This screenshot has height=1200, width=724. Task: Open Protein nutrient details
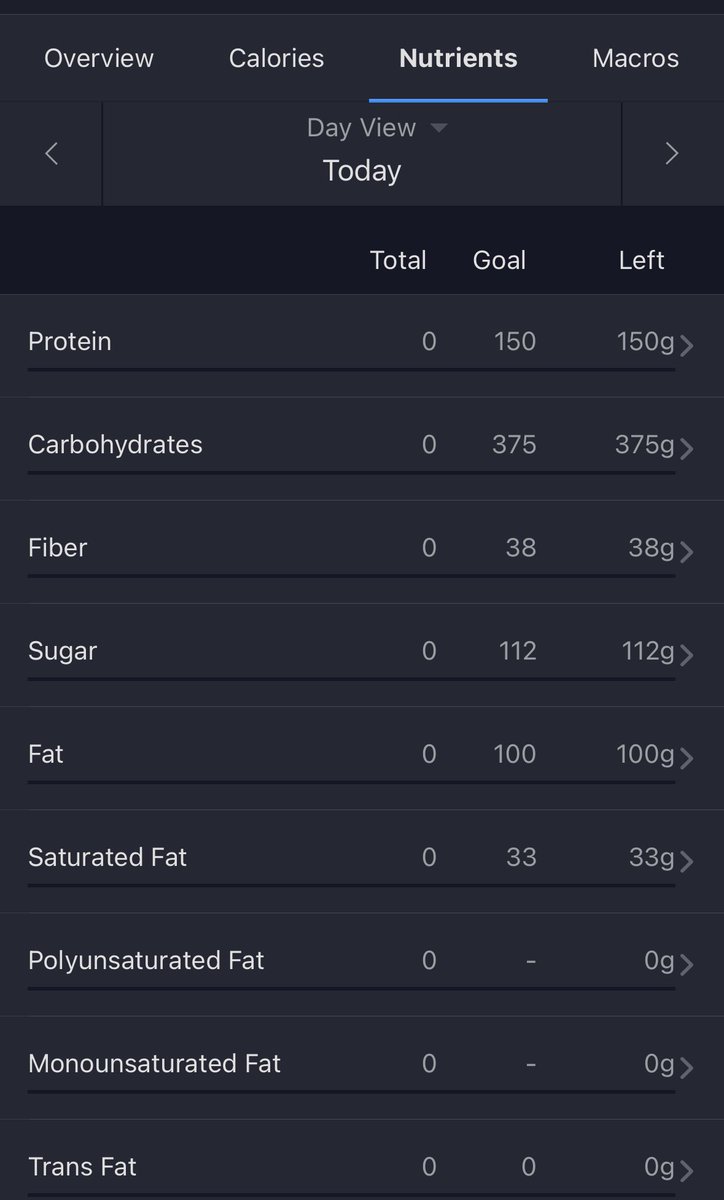360,343
